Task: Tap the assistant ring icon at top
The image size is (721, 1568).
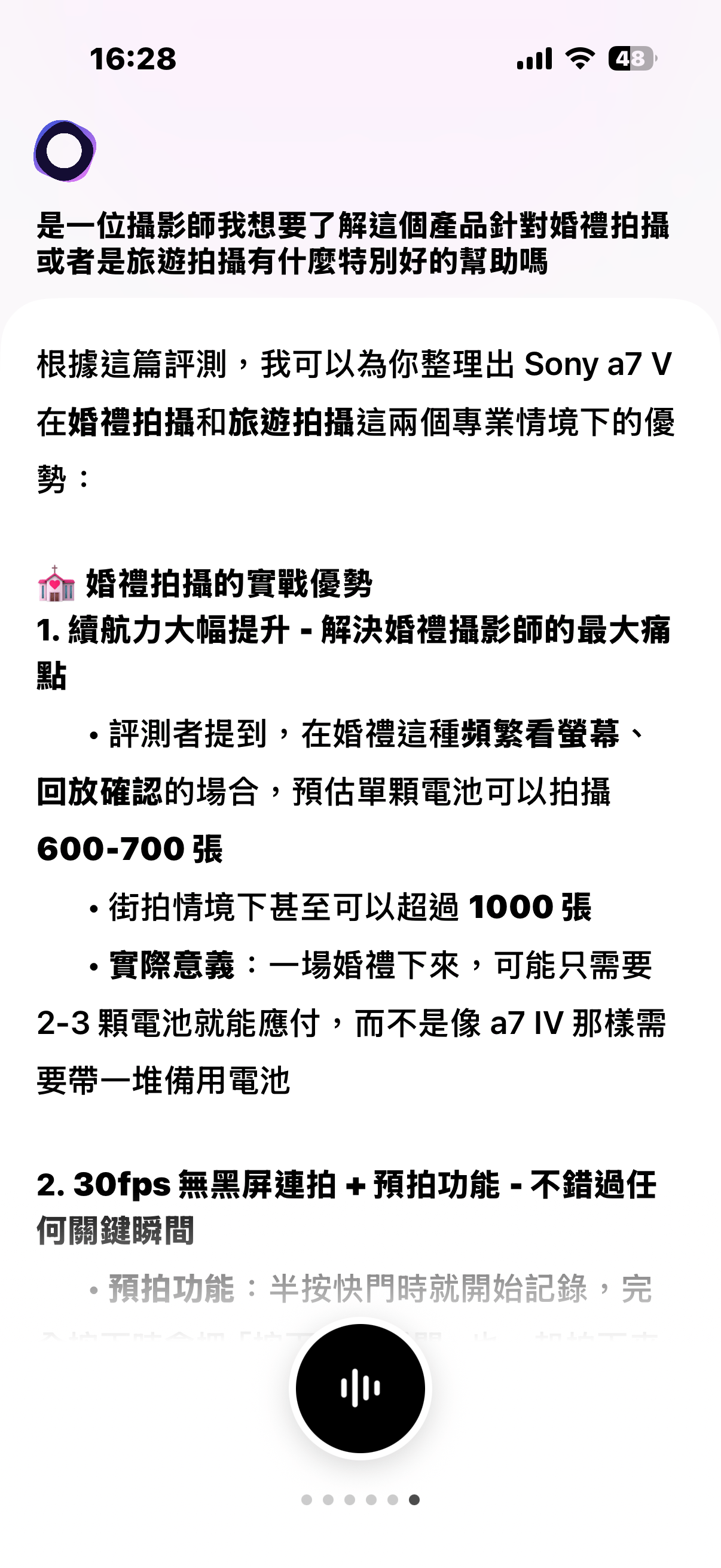Action: coord(65,151)
